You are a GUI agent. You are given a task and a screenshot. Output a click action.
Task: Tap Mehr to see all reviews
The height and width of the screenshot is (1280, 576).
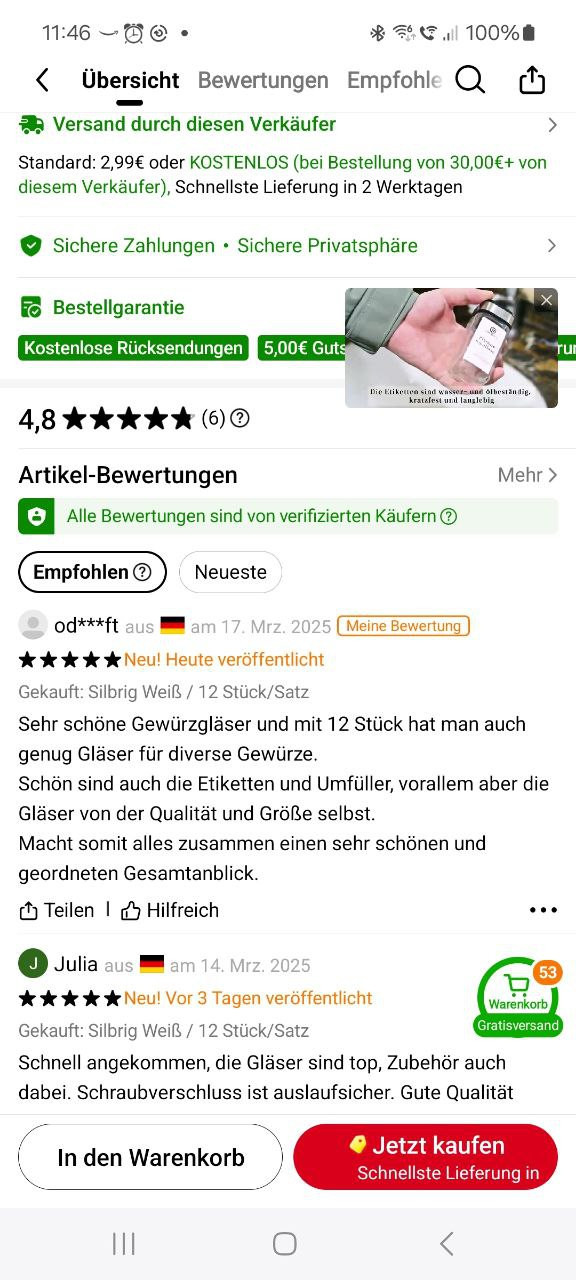tap(527, 475)
